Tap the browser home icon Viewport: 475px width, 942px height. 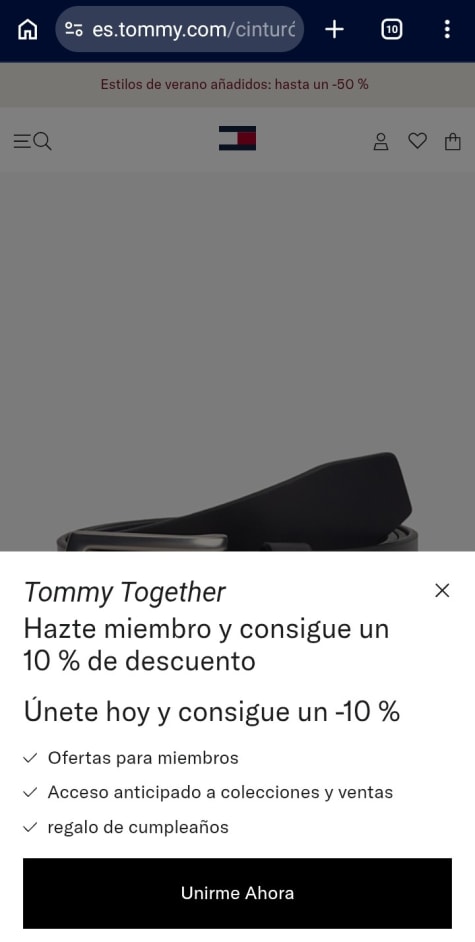(x=28, y=29)
